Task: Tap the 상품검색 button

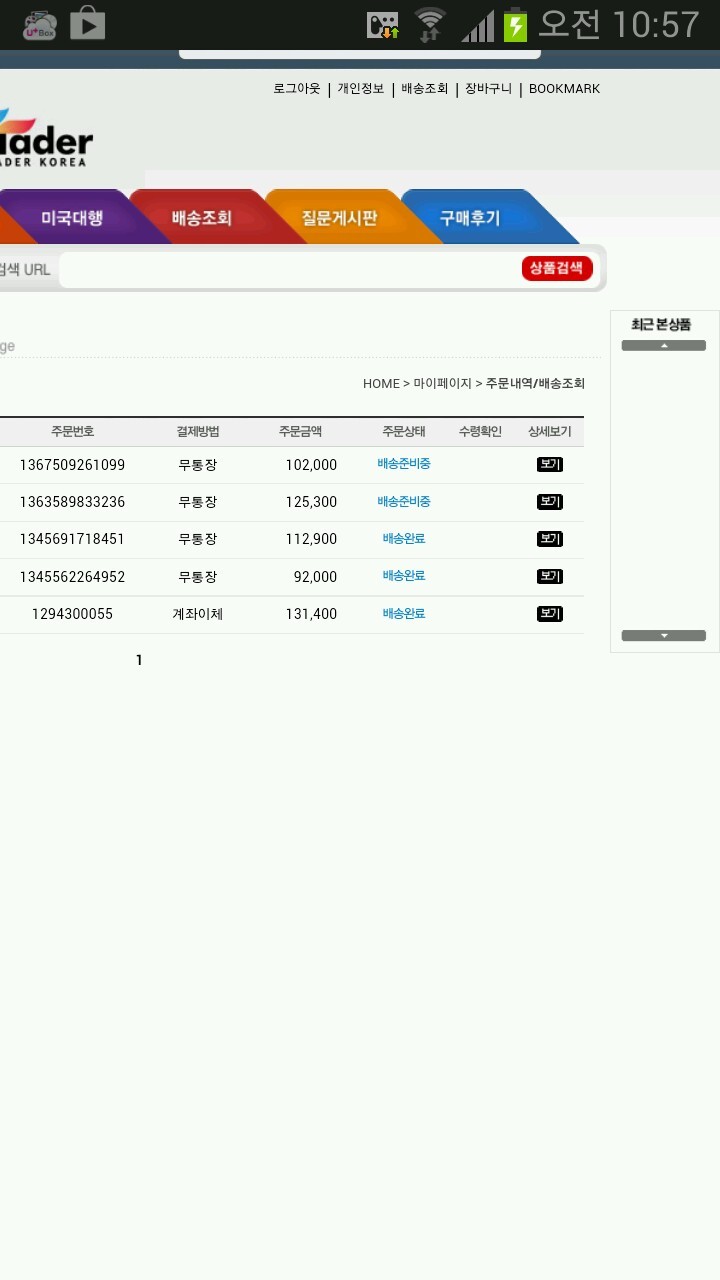Action: point(557,268)
